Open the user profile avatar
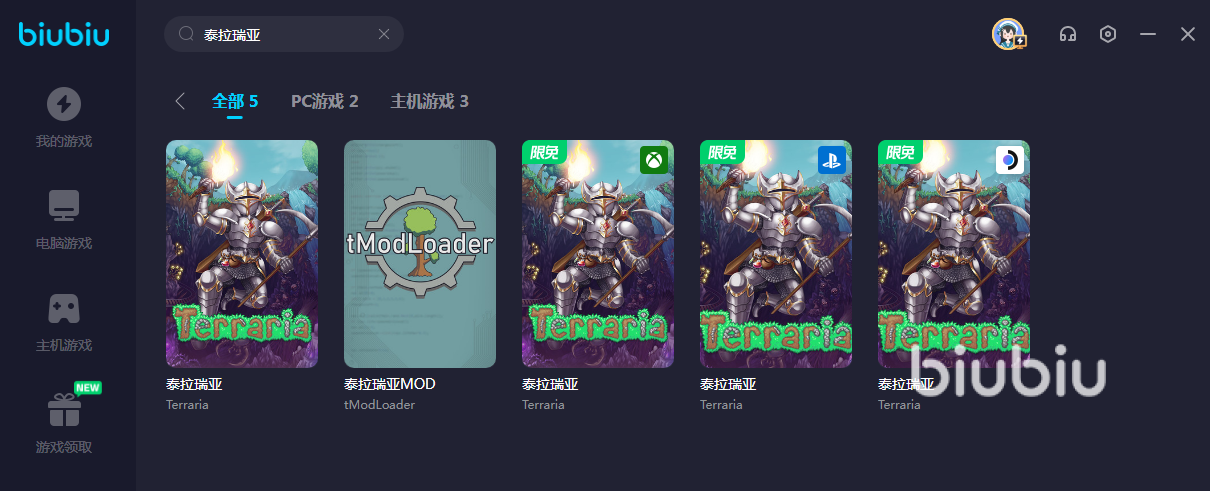 pos(1008,34)
